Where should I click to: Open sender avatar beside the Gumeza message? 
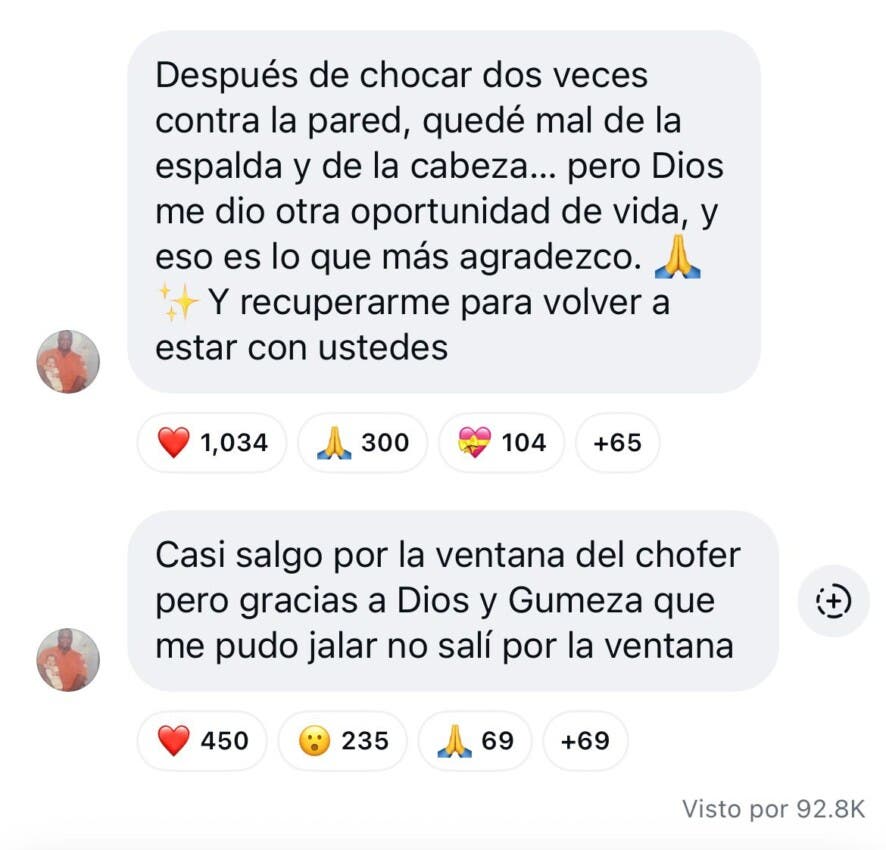pos(68,660)
